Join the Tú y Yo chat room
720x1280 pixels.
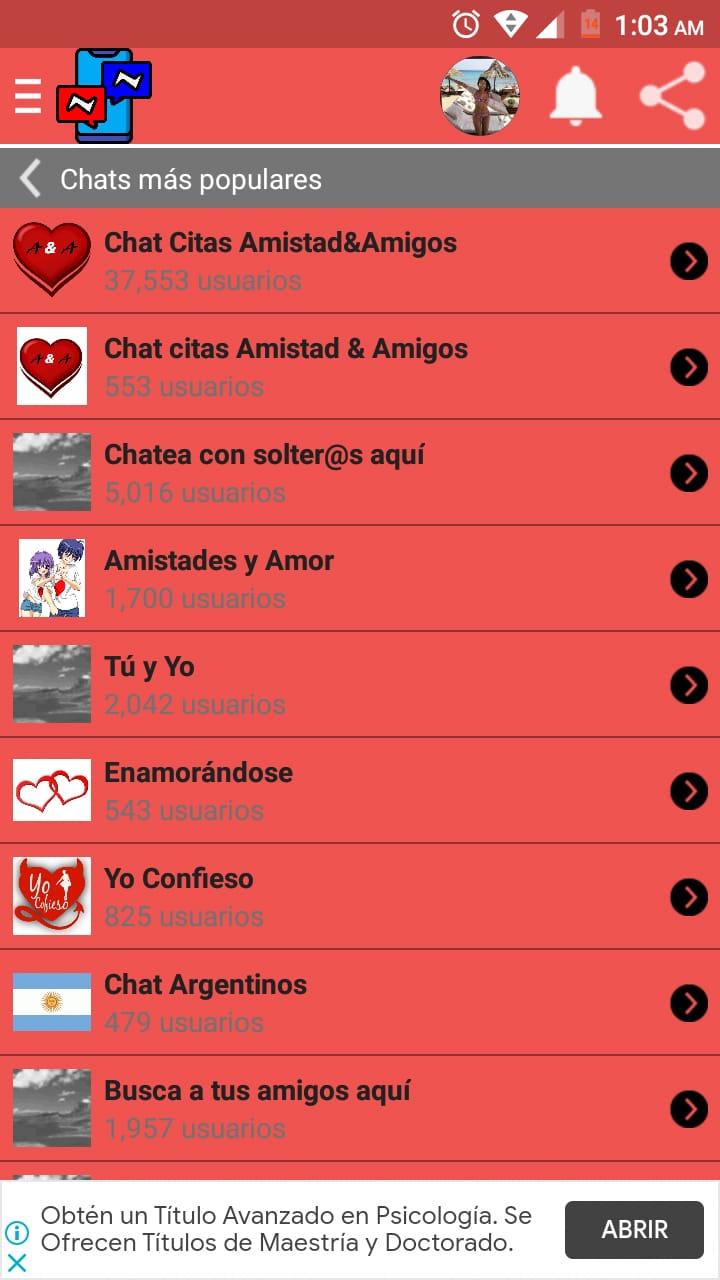click(360, 685)
